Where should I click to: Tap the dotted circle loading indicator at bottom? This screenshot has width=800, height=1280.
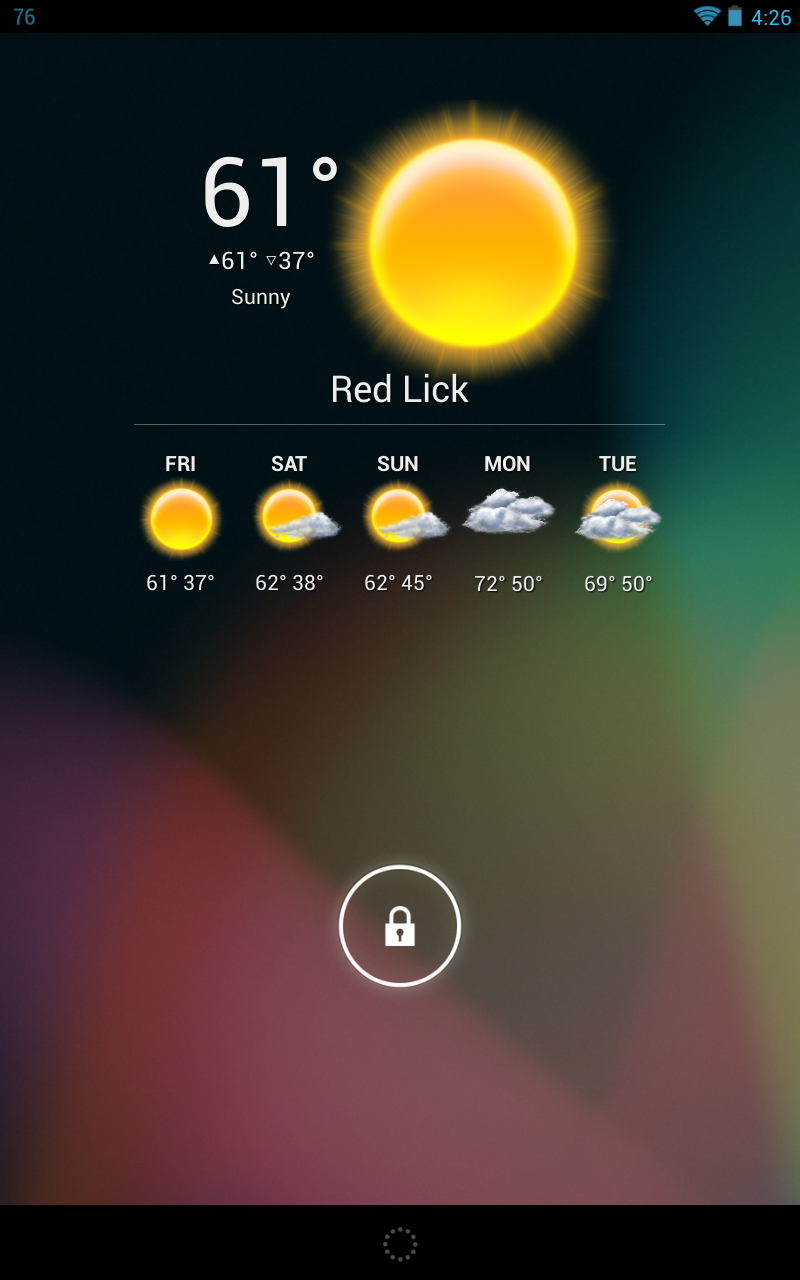[400, 1243]
